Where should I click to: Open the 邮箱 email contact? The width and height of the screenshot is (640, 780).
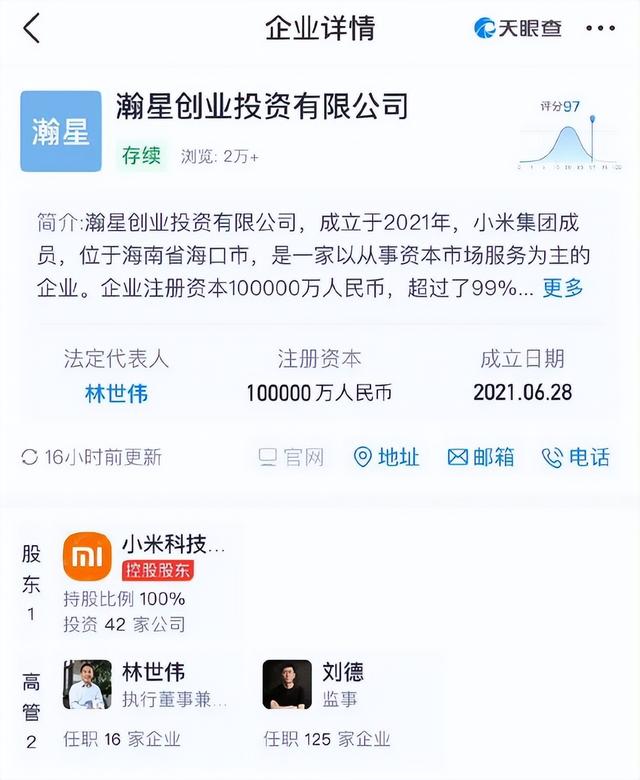point(481,457)
